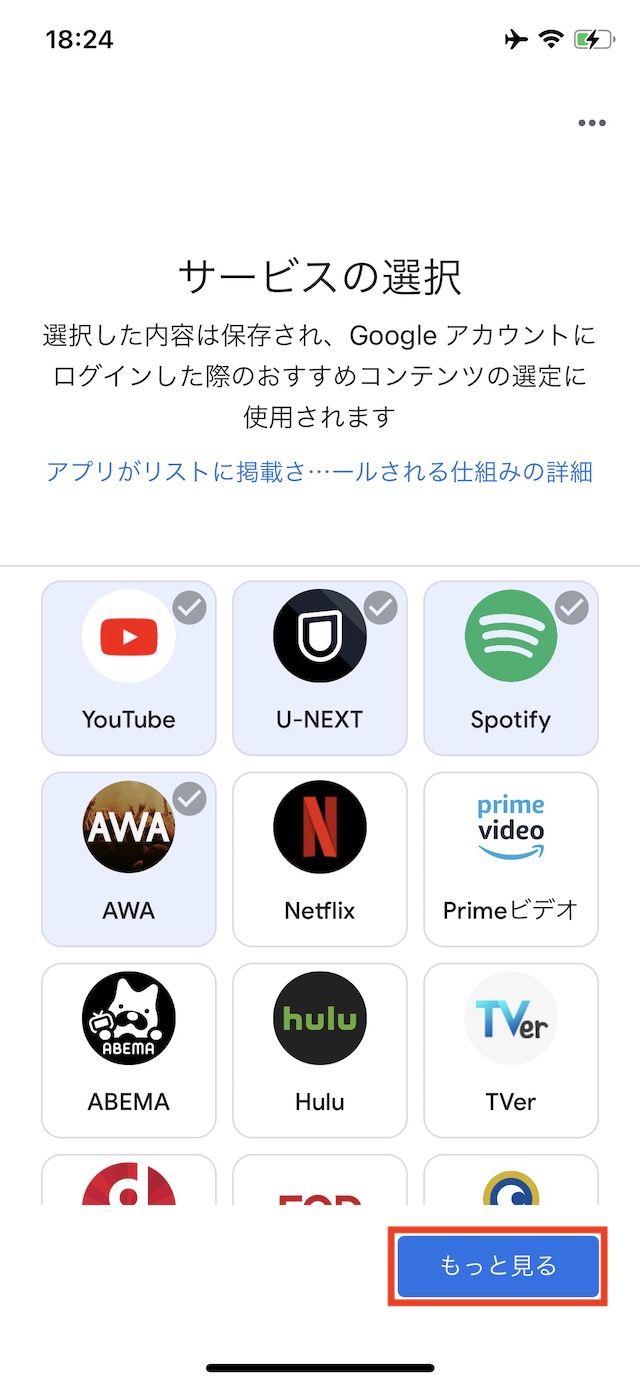Select the Netflix service

pyautogui.click(x=320, y=858)
